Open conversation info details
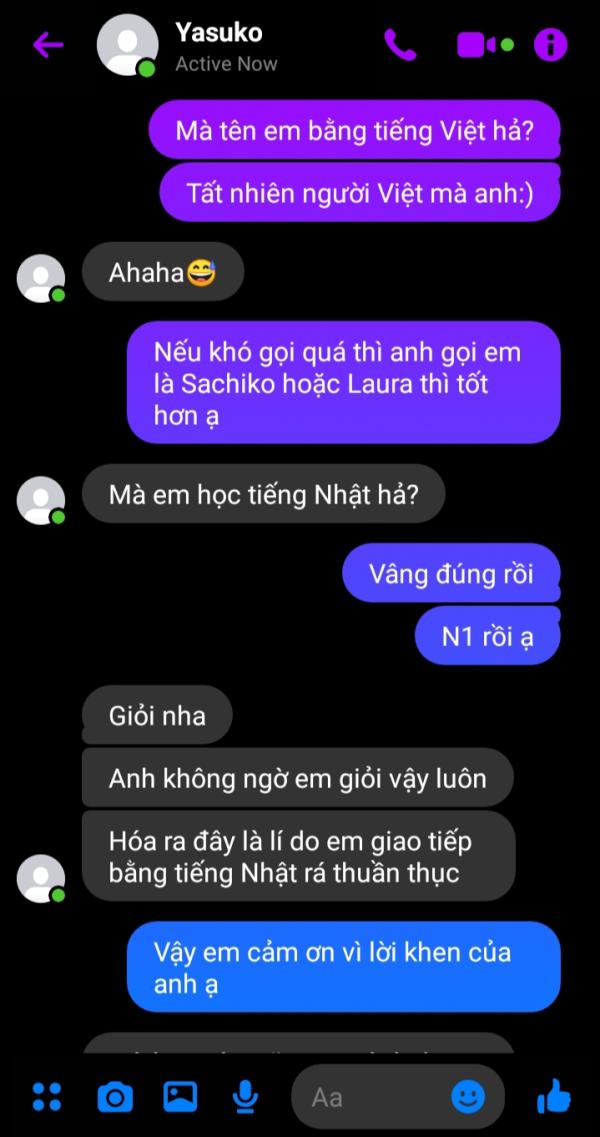 (x=551, y=45)
